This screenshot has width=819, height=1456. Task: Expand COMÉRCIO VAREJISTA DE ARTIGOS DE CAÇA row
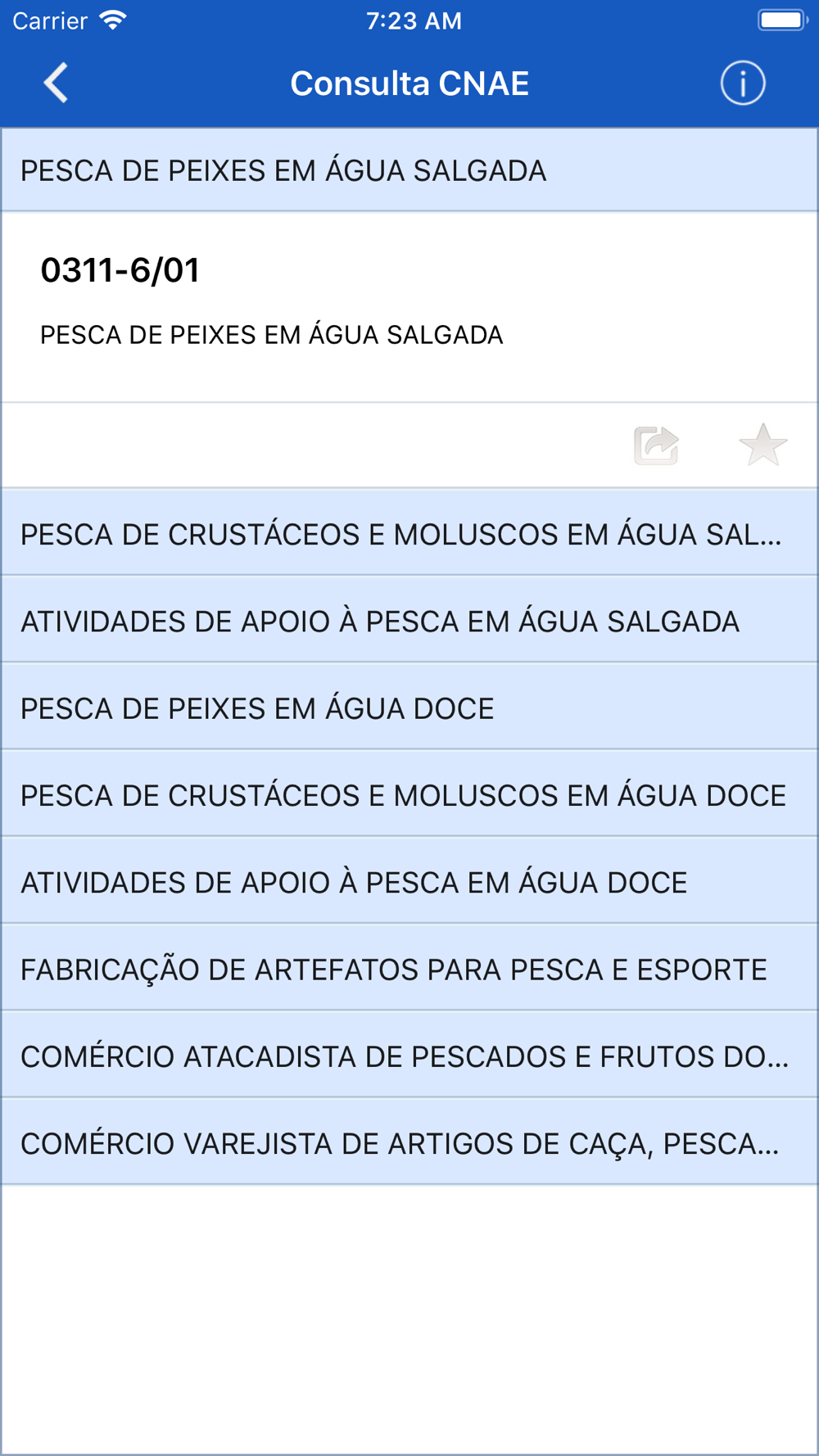point(409,1142)
